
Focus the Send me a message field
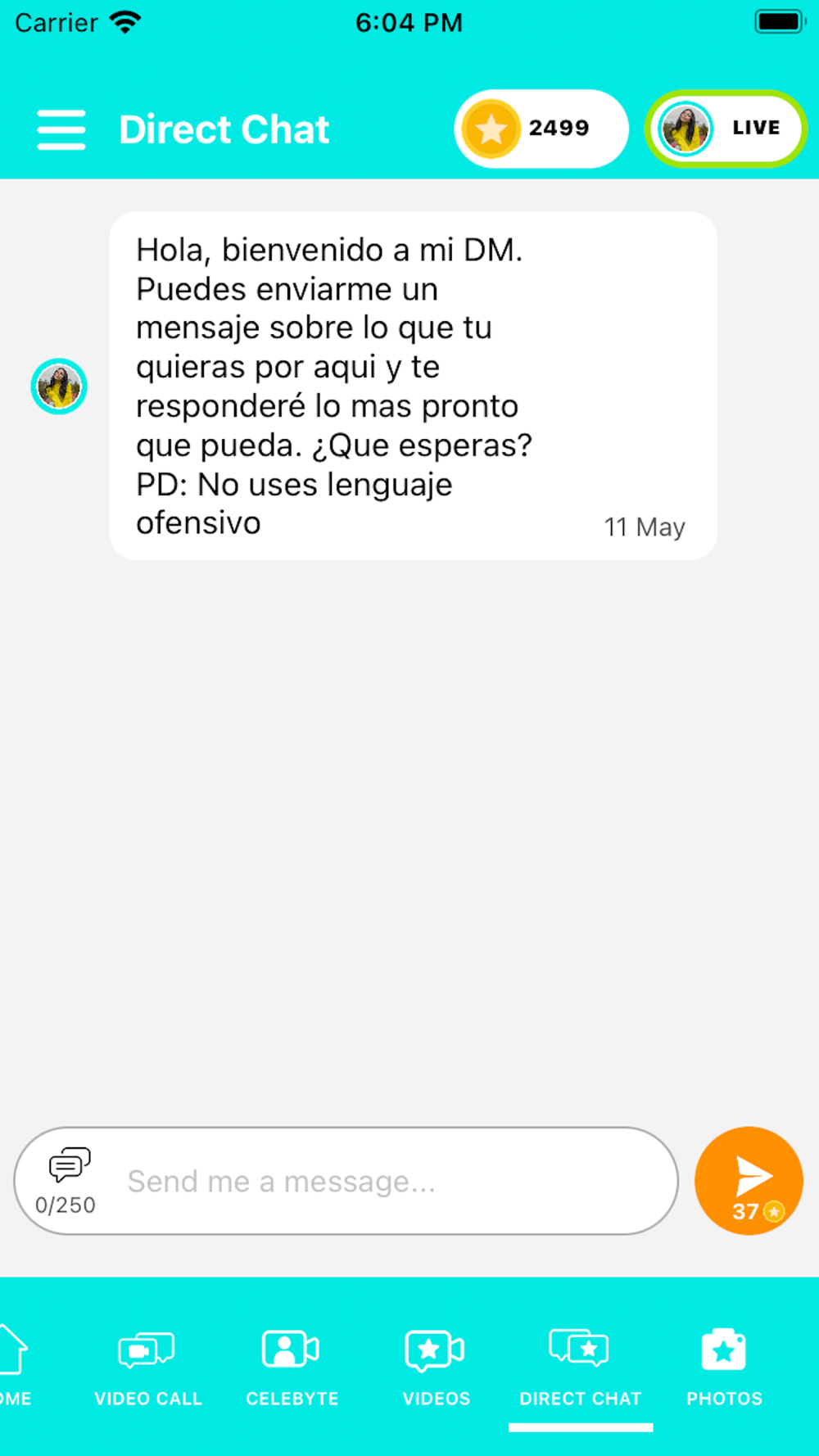pyautogui.click(x=346, y=1180)
